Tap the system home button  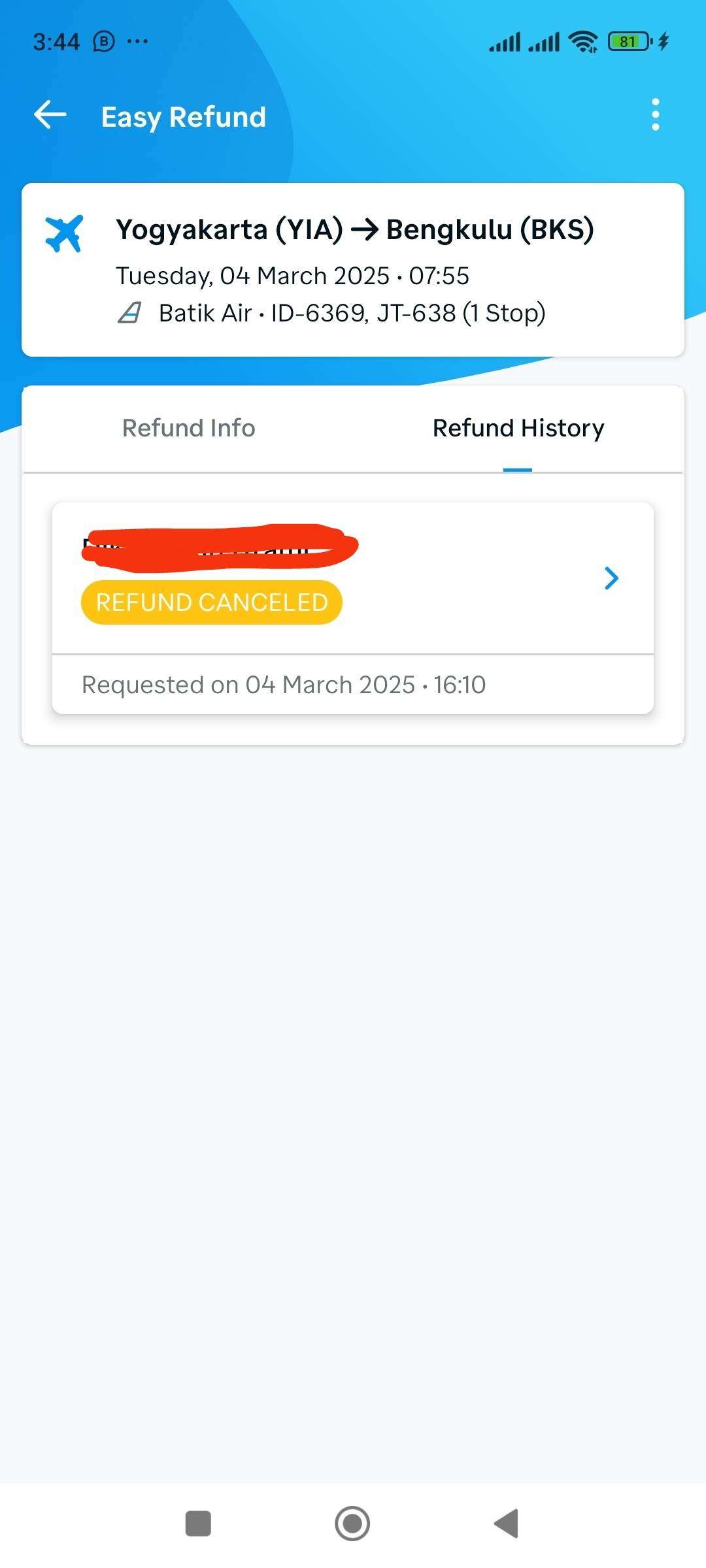[x=352, y=1524]
